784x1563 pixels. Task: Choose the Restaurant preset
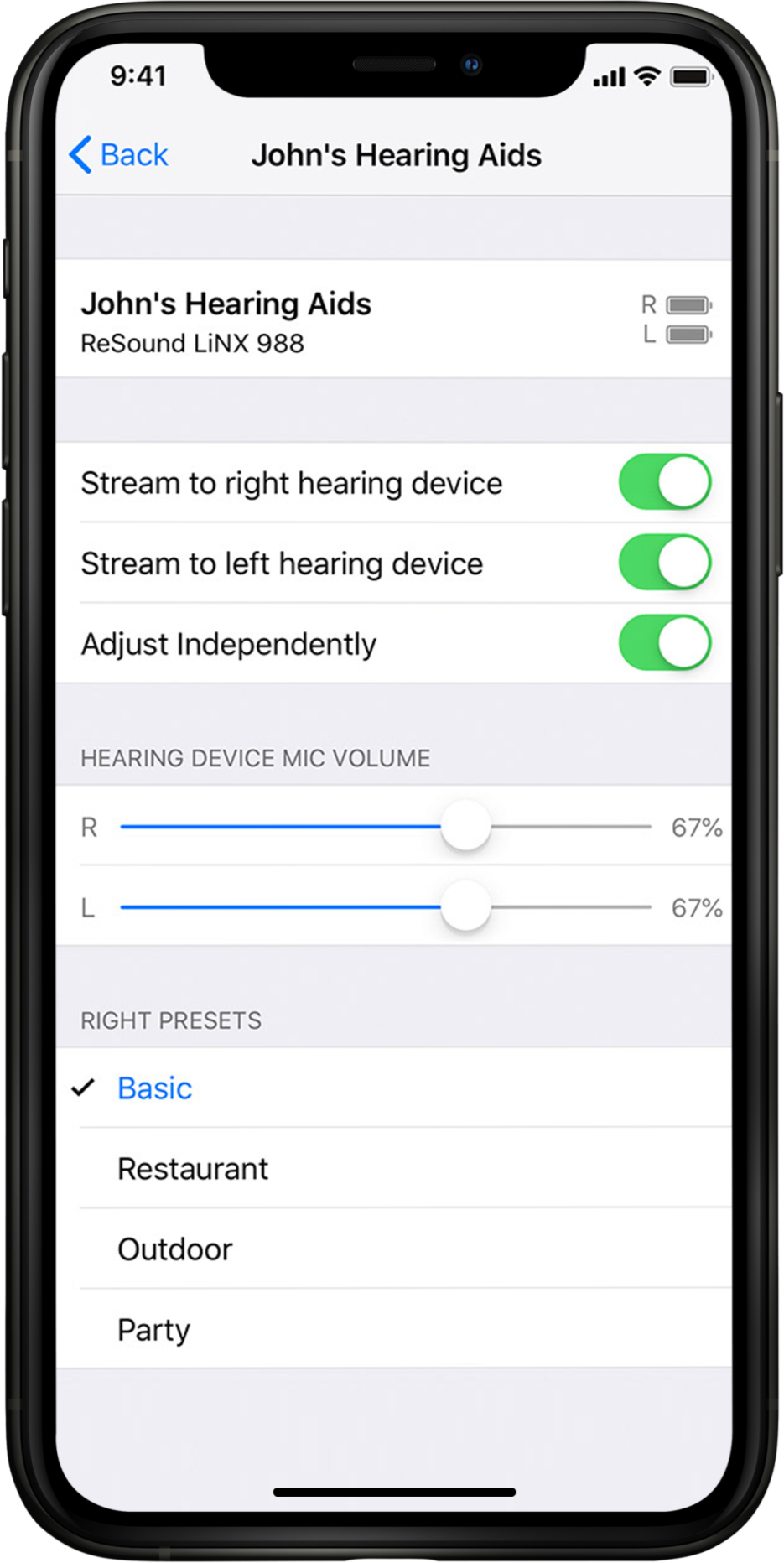click(x=193, y=1168)
